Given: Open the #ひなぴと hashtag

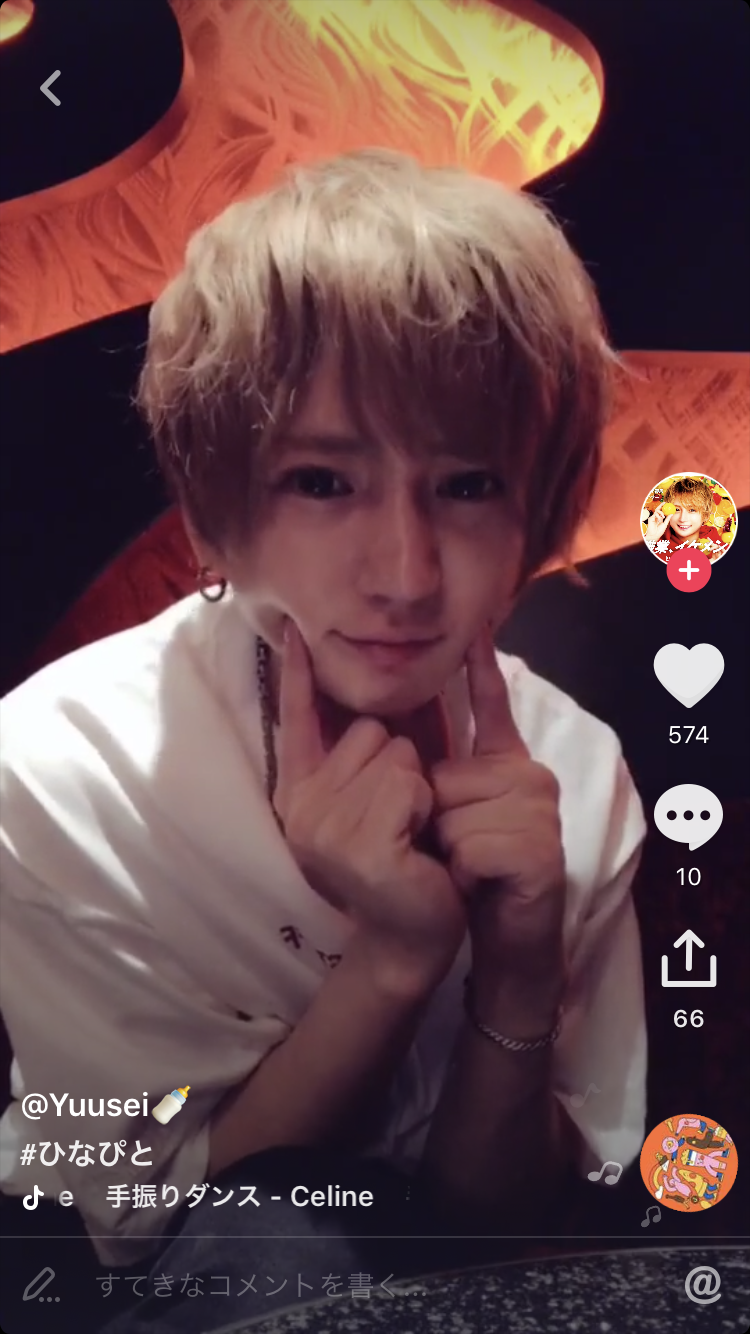Looking at the screenshot, I should [88, 1153].
